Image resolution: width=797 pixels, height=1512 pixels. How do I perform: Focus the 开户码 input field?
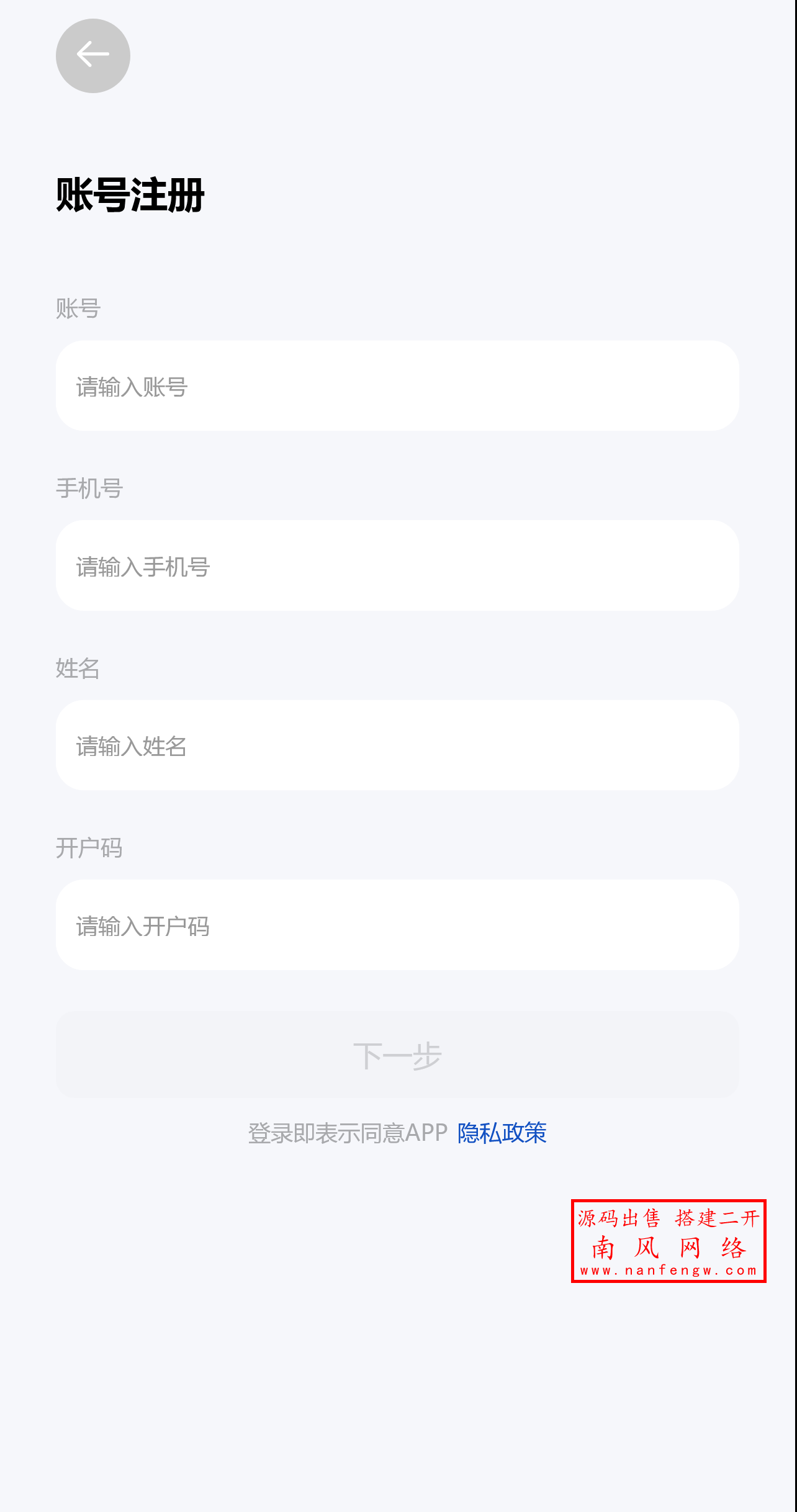click(x=397, y=926)
